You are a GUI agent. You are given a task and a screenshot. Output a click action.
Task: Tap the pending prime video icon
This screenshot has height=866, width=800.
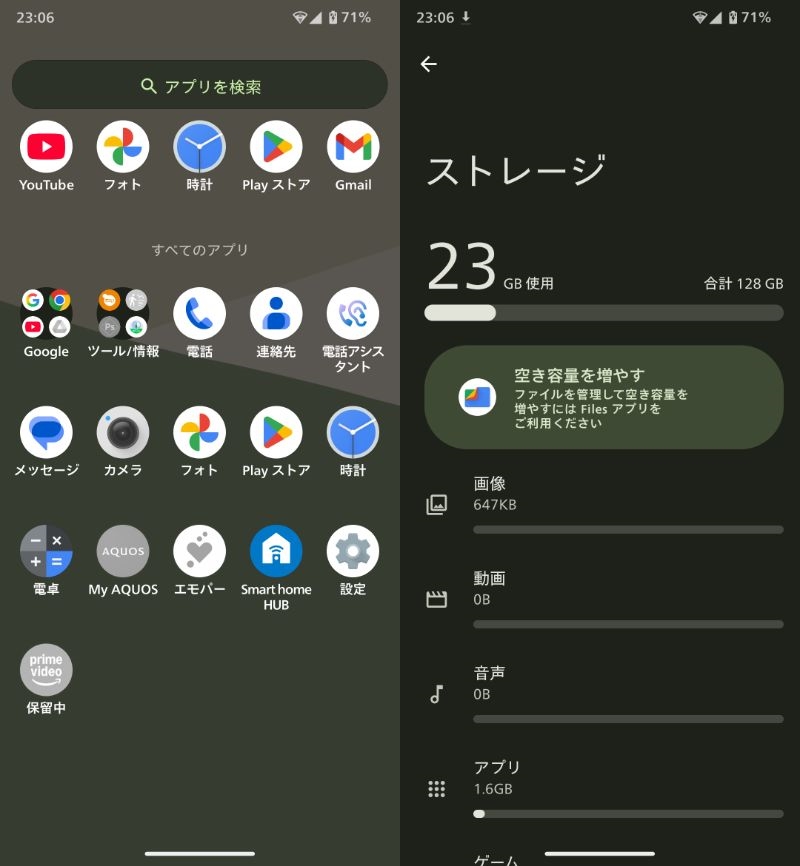point(46,670)
